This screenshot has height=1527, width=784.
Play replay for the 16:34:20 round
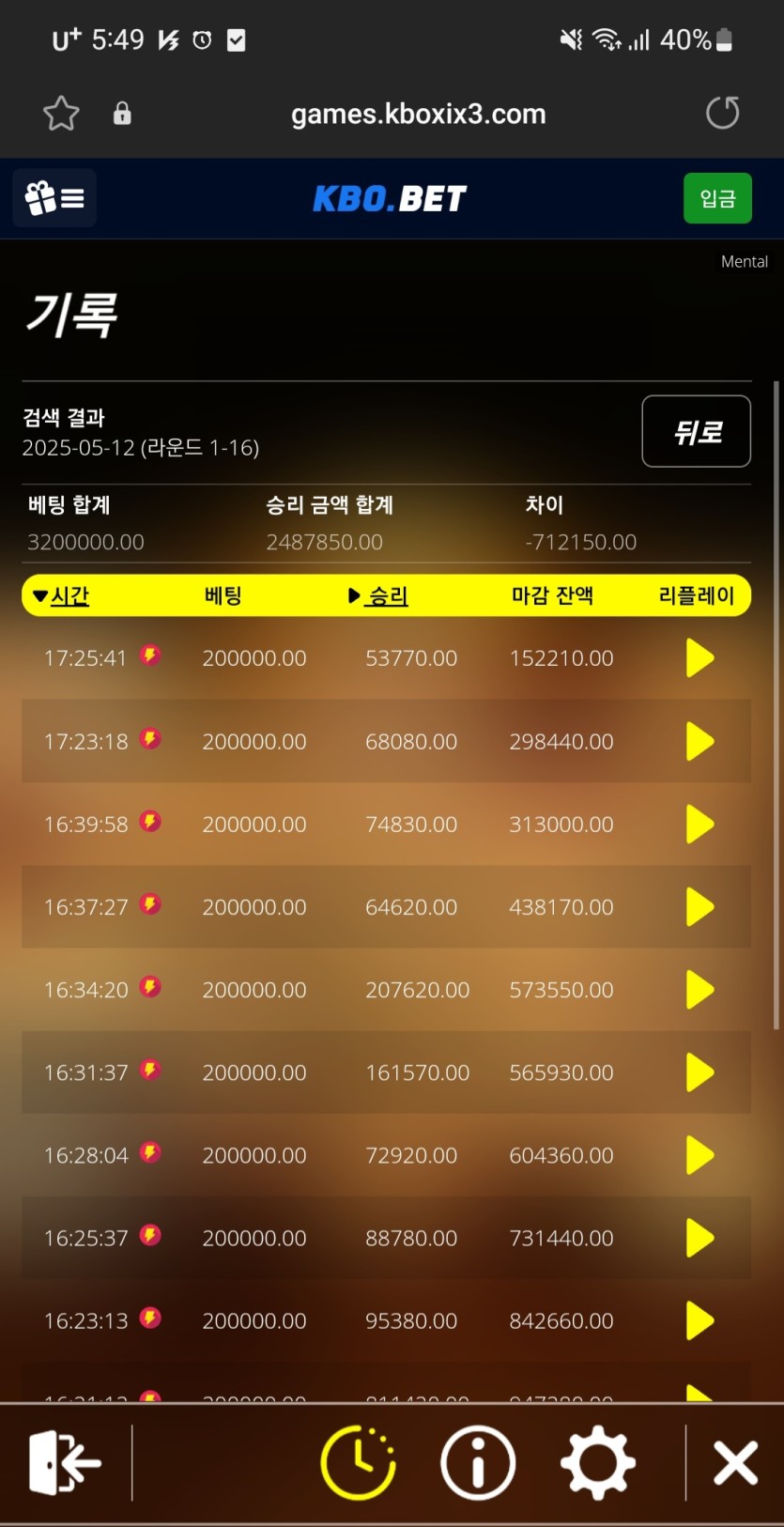(699, 990)
